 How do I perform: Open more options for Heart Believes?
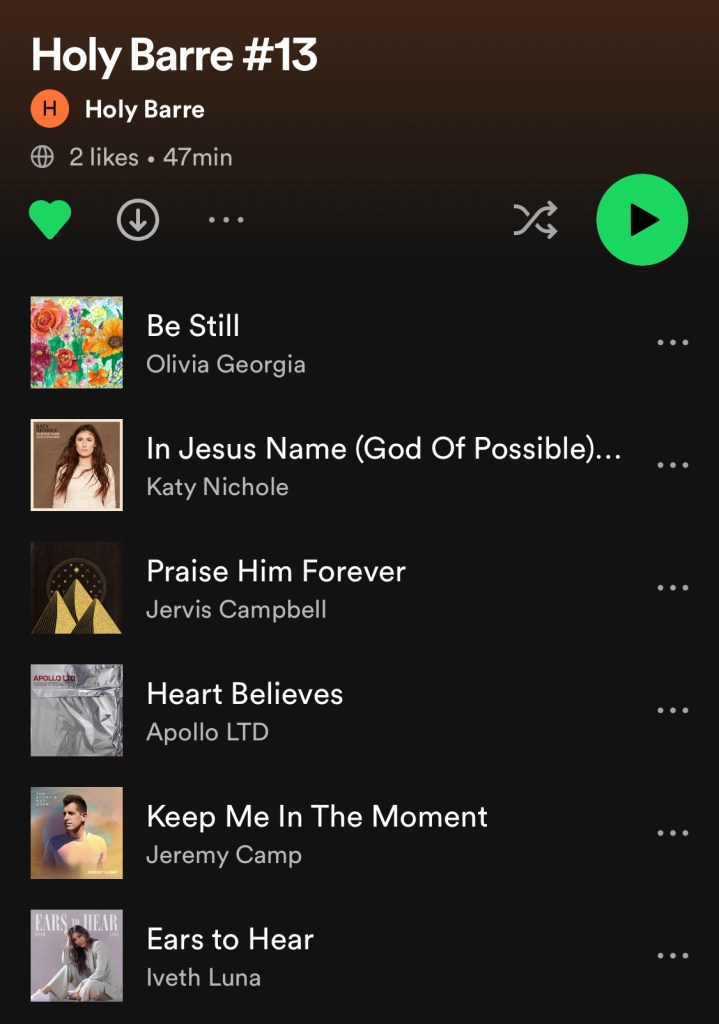[673, 711]
